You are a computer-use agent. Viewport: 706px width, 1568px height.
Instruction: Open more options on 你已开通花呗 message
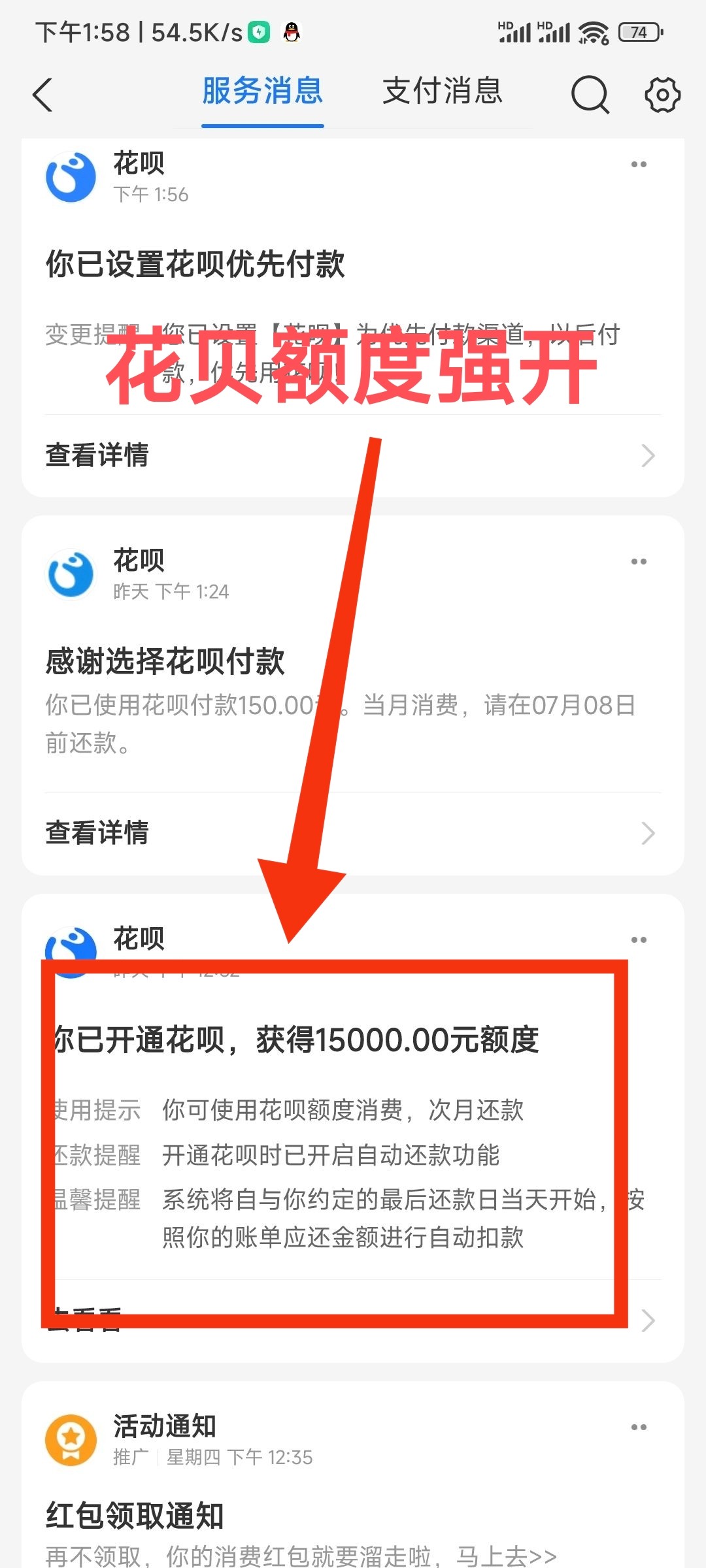tap(639, 940)
